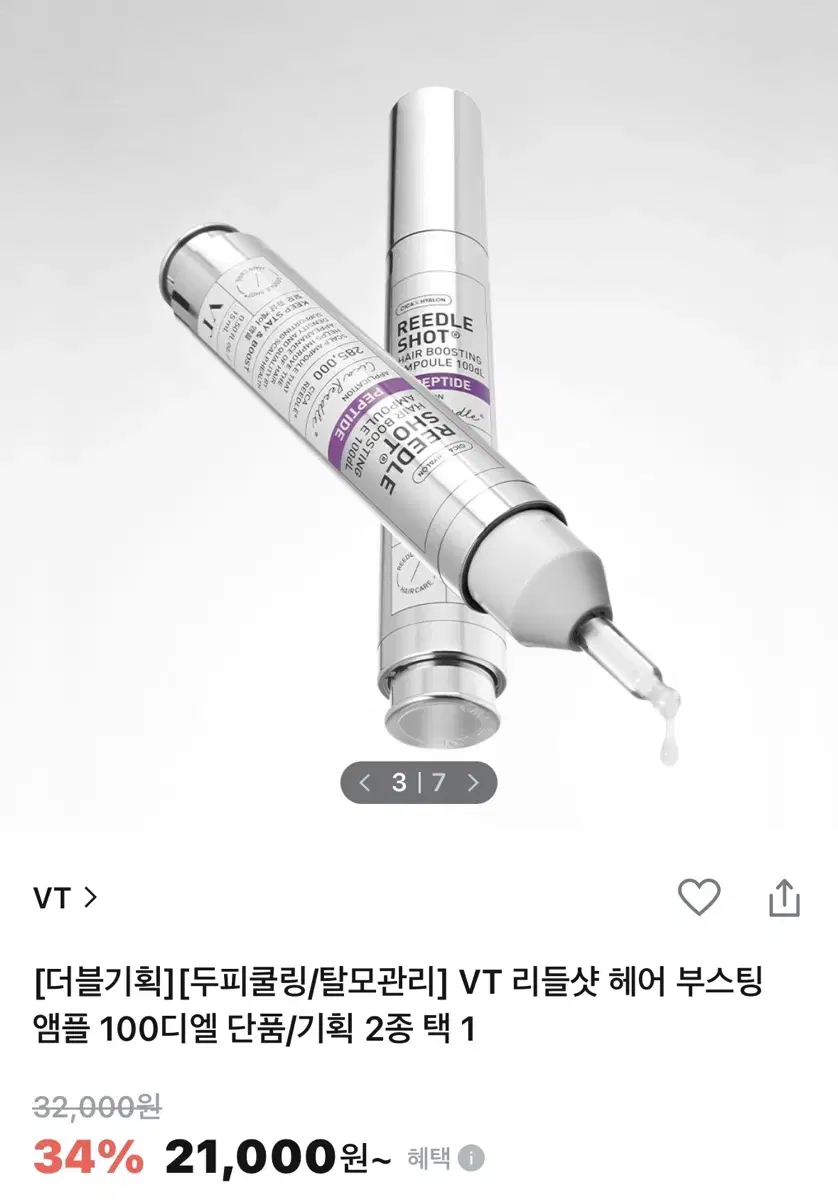This screenshot has width=838, height=1200.
Task: Select the share arrow at top right
Action: click(786, 897)
